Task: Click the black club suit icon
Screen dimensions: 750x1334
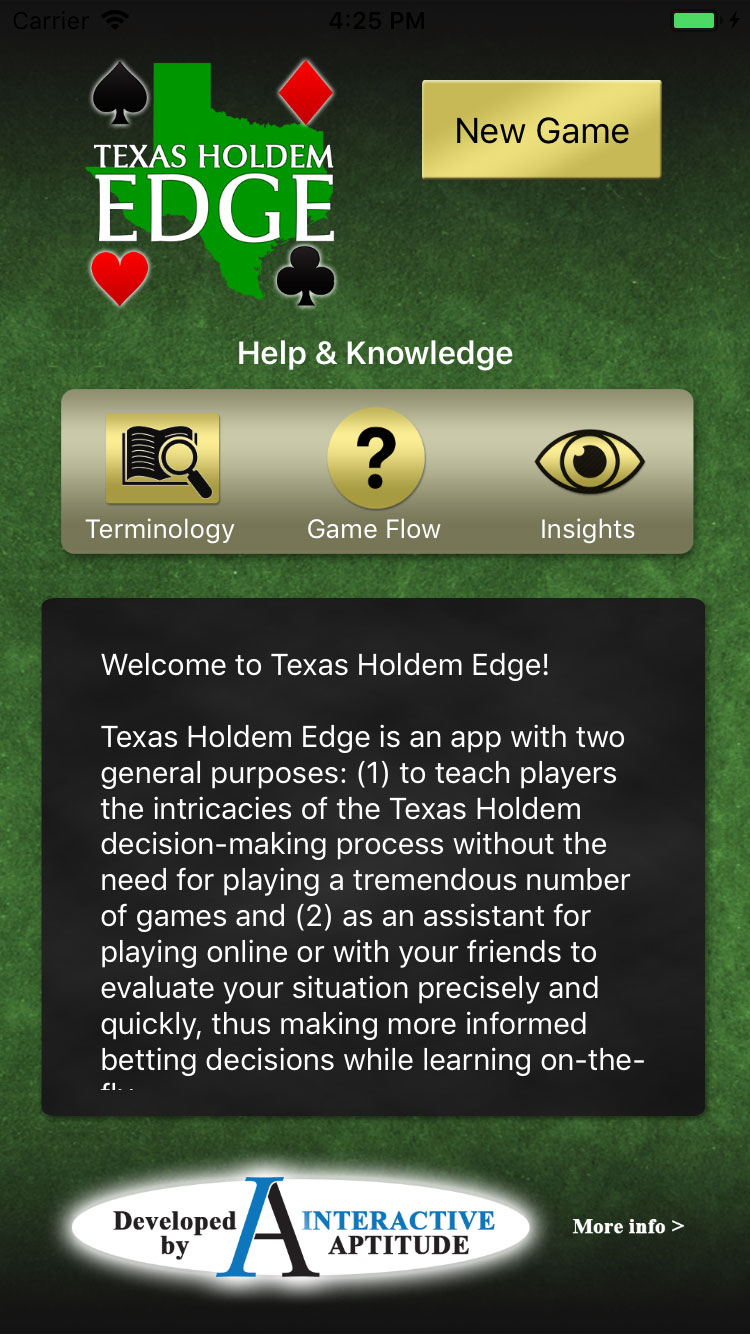Action: [305, 275]
